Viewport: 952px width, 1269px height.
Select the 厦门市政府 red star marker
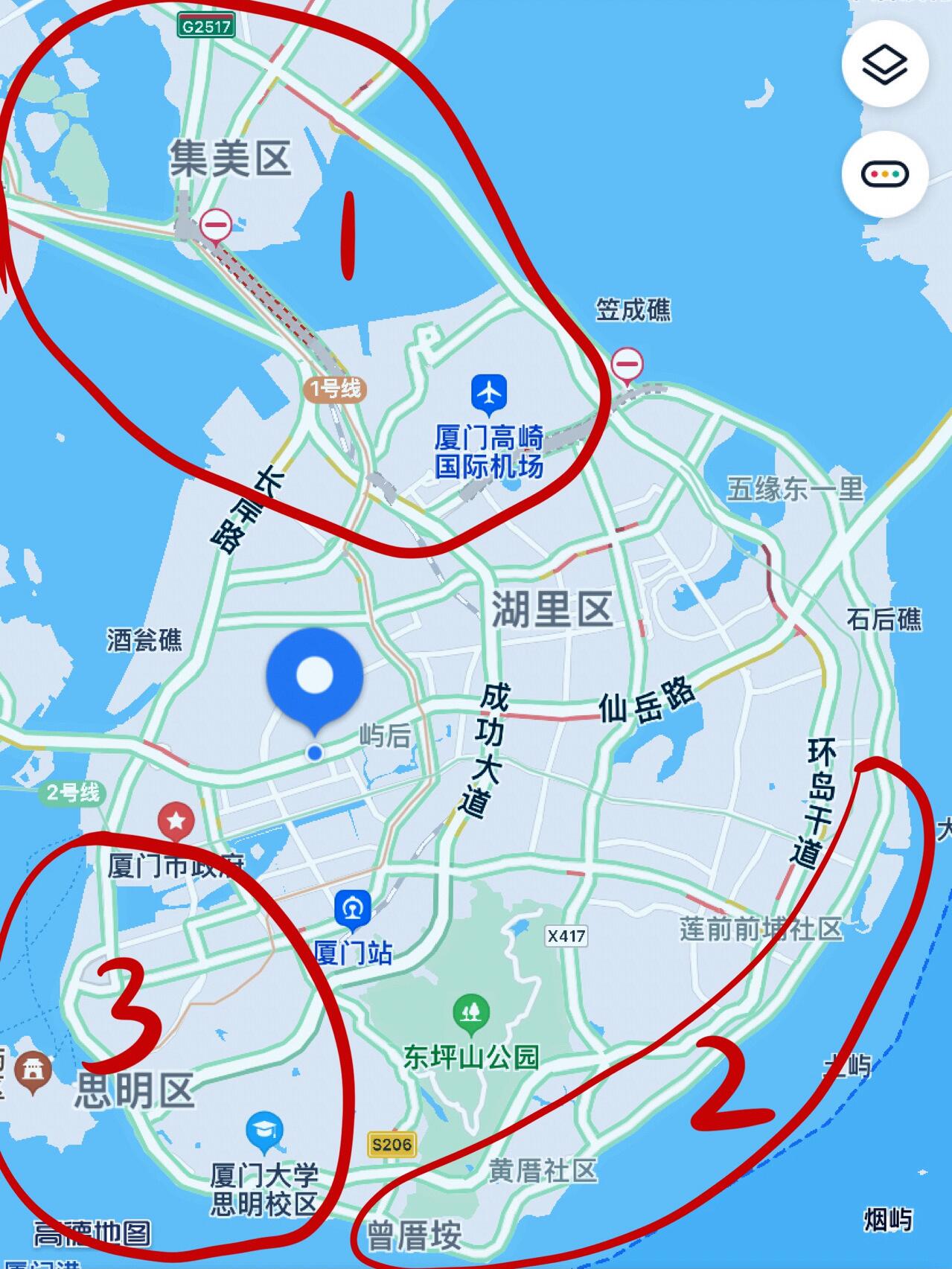click(174, 820)
